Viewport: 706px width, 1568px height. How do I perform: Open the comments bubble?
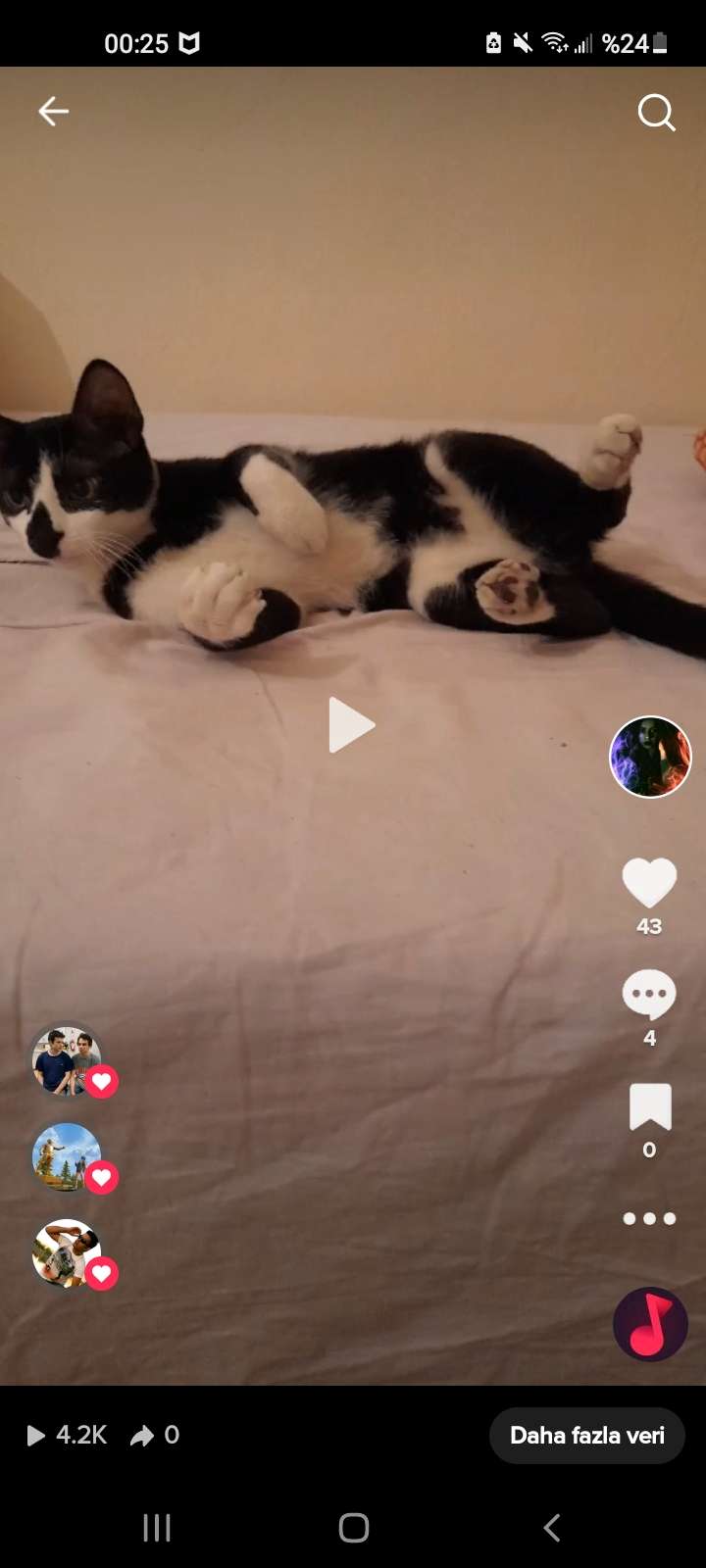[x=649, y=996]
